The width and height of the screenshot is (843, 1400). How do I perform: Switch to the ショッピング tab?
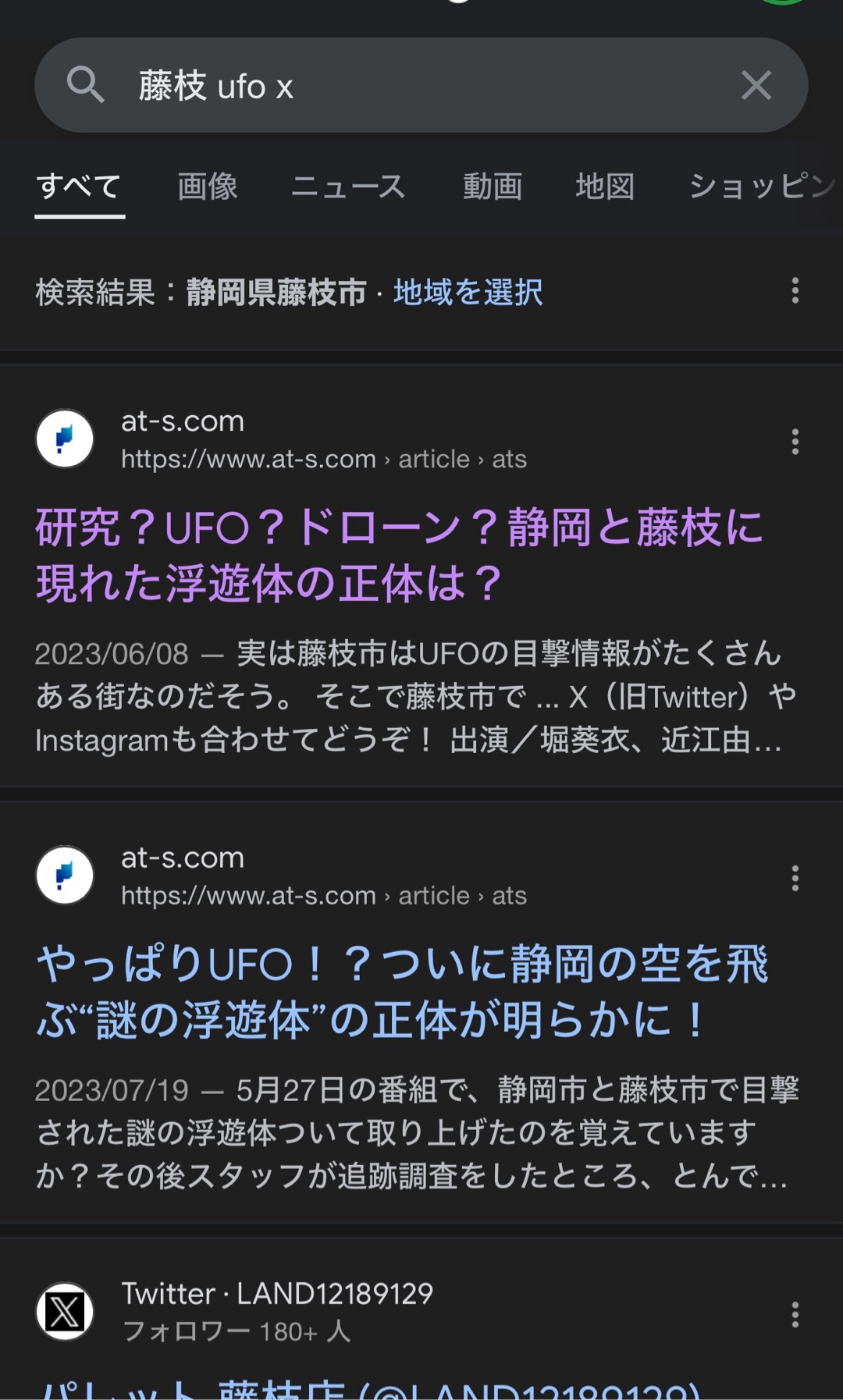[x=761, y=187]
